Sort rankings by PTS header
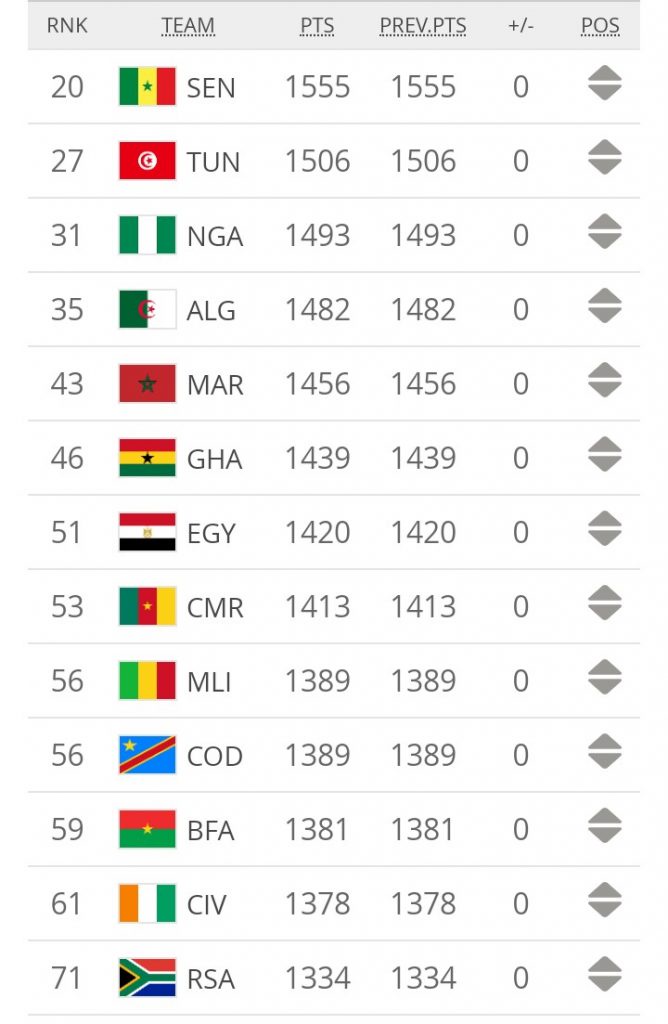Viewport: 668px width, 1024px height. point(317,26)
